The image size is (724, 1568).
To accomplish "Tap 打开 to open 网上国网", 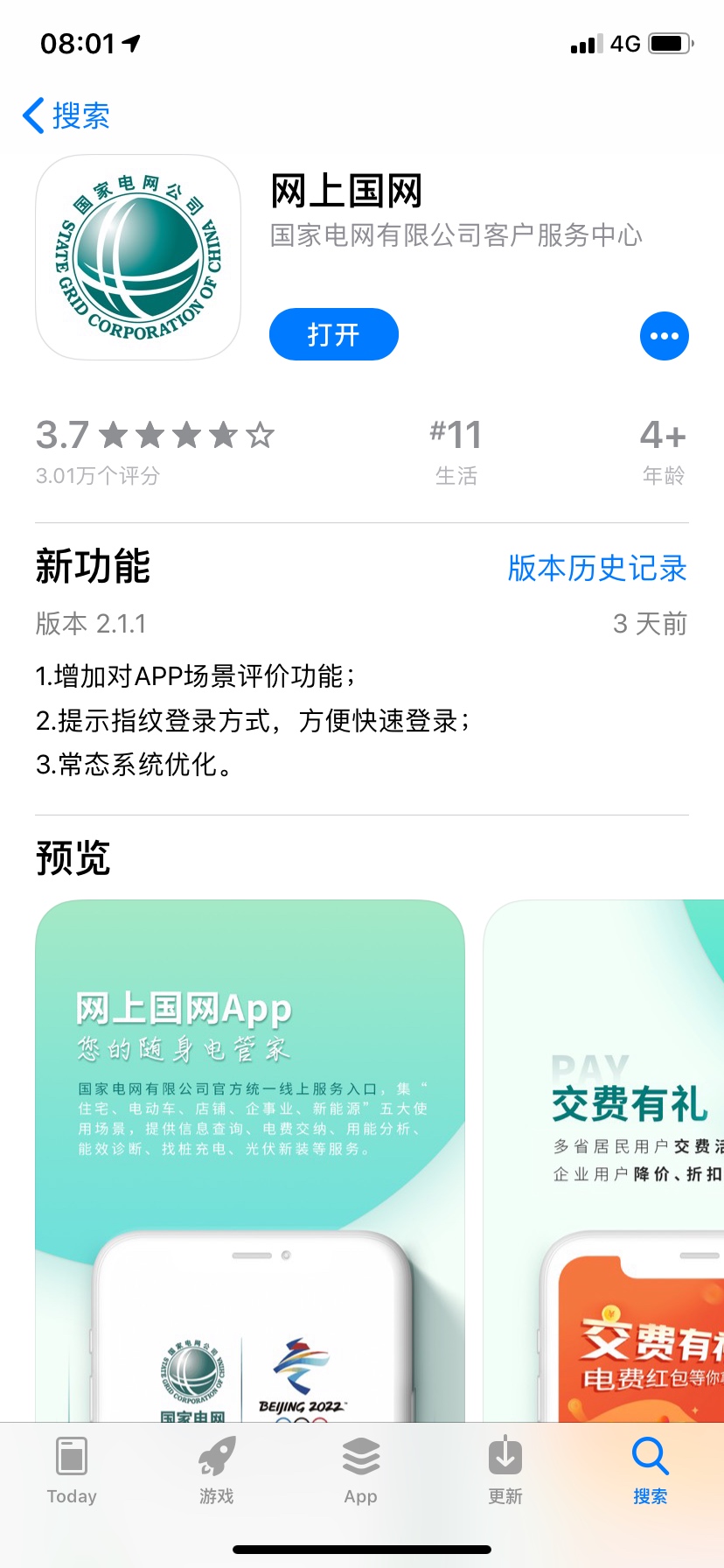I will pos(333,334).
